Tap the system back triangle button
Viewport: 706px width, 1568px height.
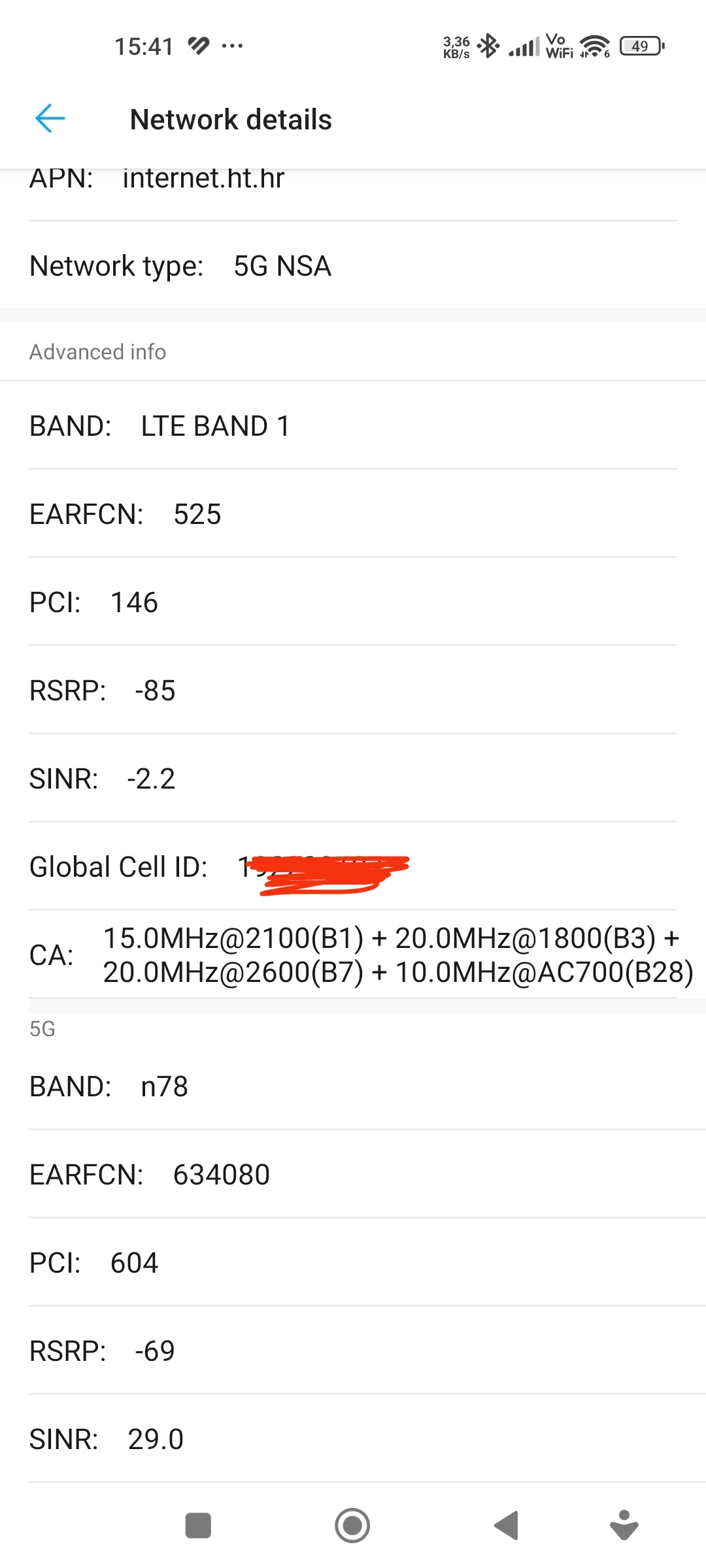(507, 1526)
